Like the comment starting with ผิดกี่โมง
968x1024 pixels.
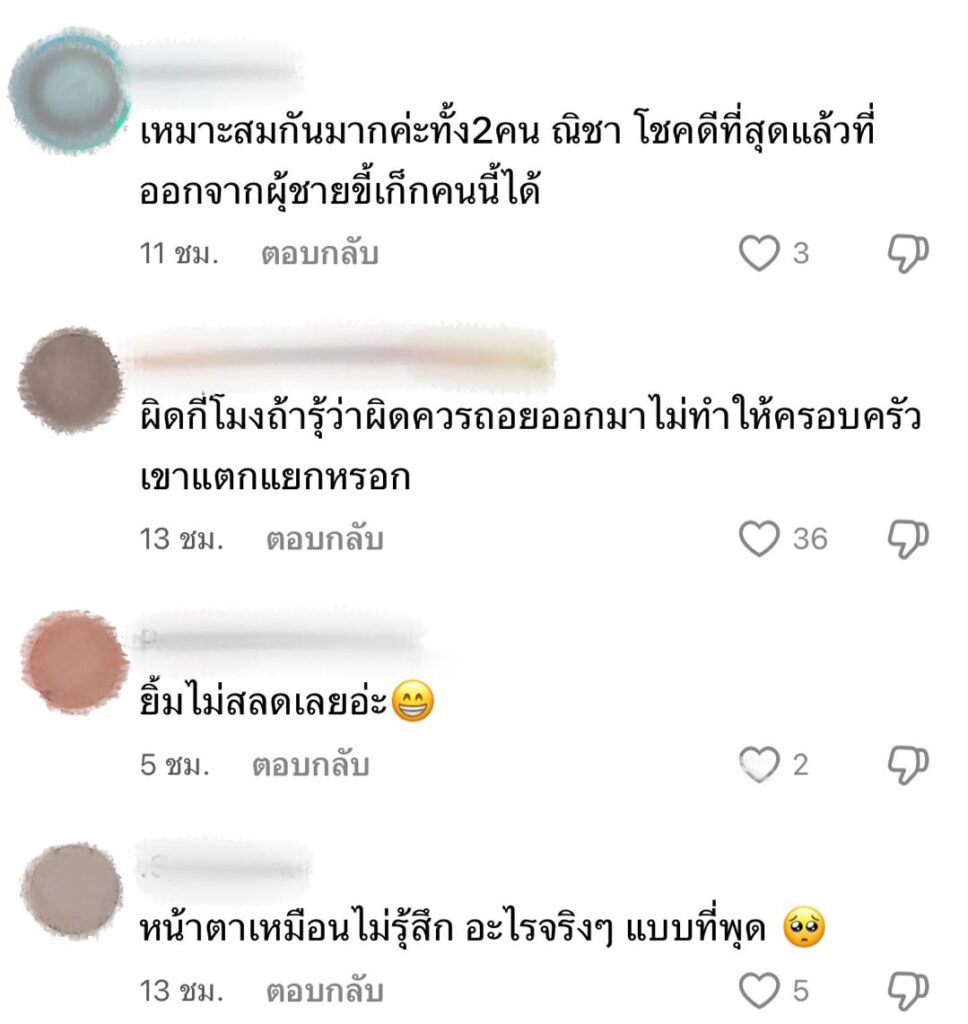(759, 540)
